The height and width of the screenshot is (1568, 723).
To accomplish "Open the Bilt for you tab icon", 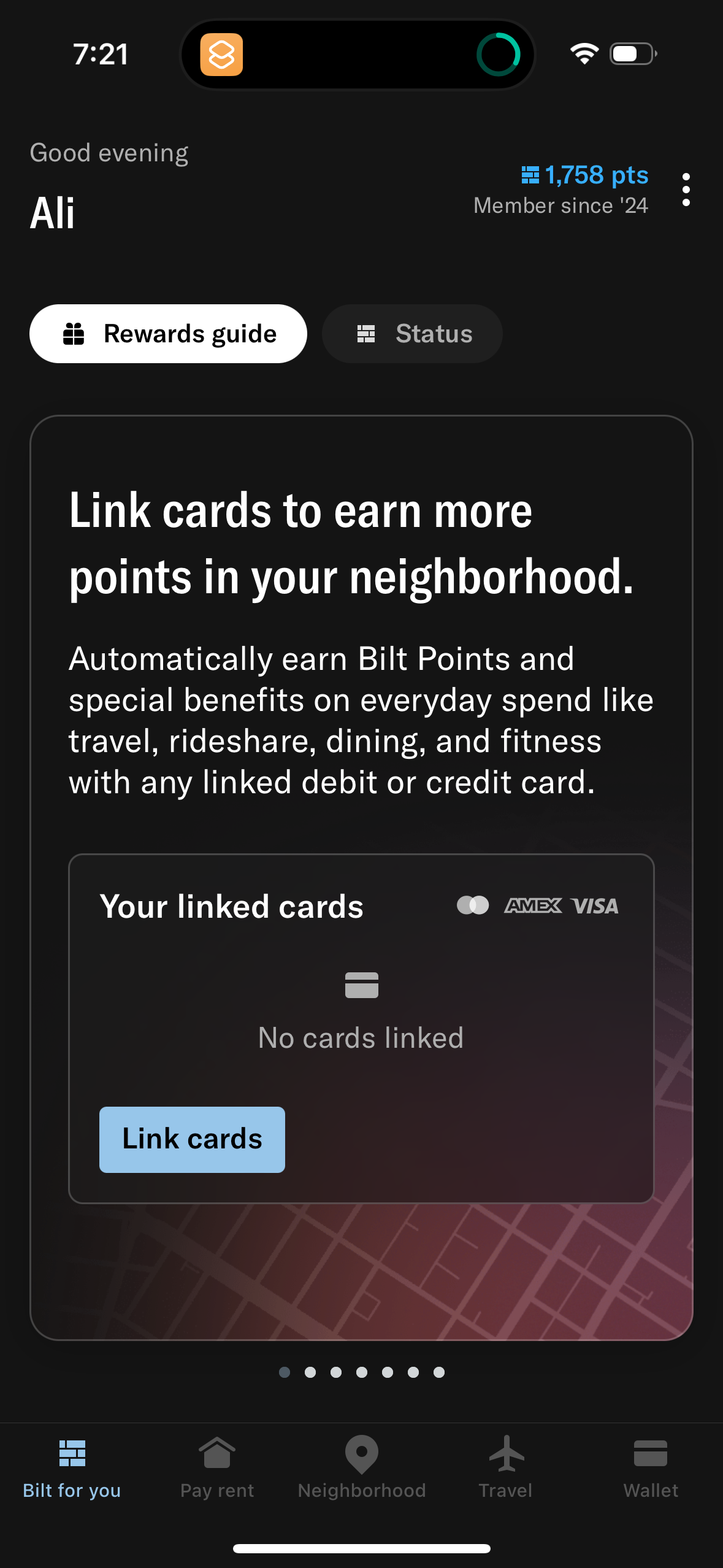I will click(x=72, y=1453).
